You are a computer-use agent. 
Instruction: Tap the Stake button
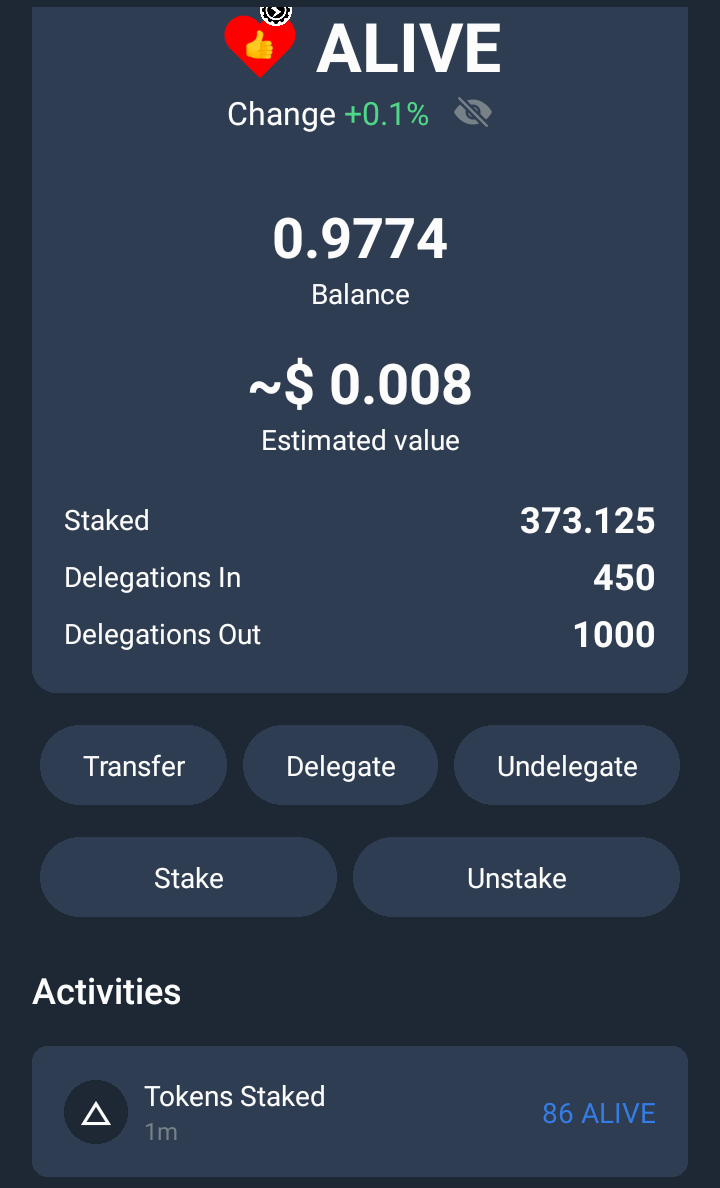pos(189,877)
